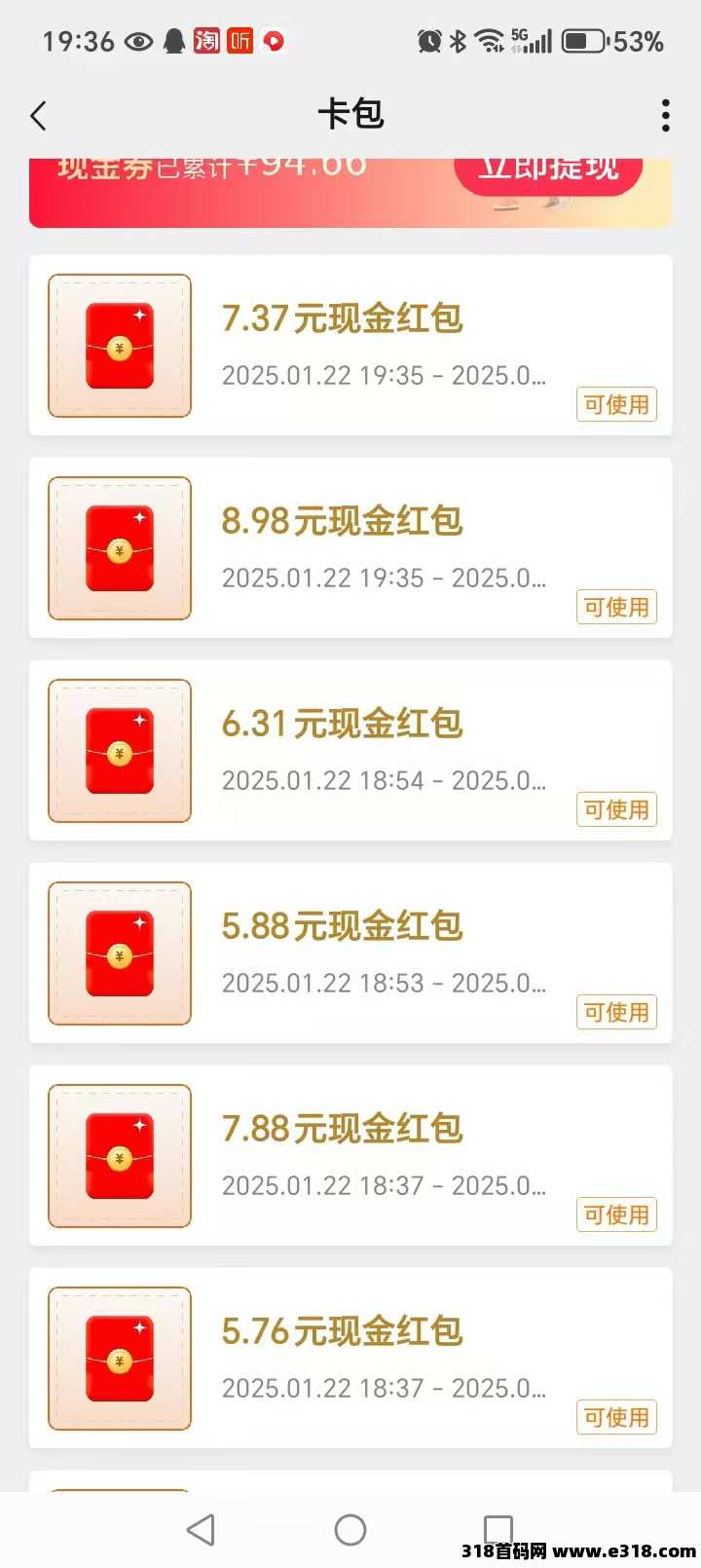The width and height of the screenshot is (701, 1568).
Task: Use the 8.98元现金红包 via 可使用
Action: [616, 607]
